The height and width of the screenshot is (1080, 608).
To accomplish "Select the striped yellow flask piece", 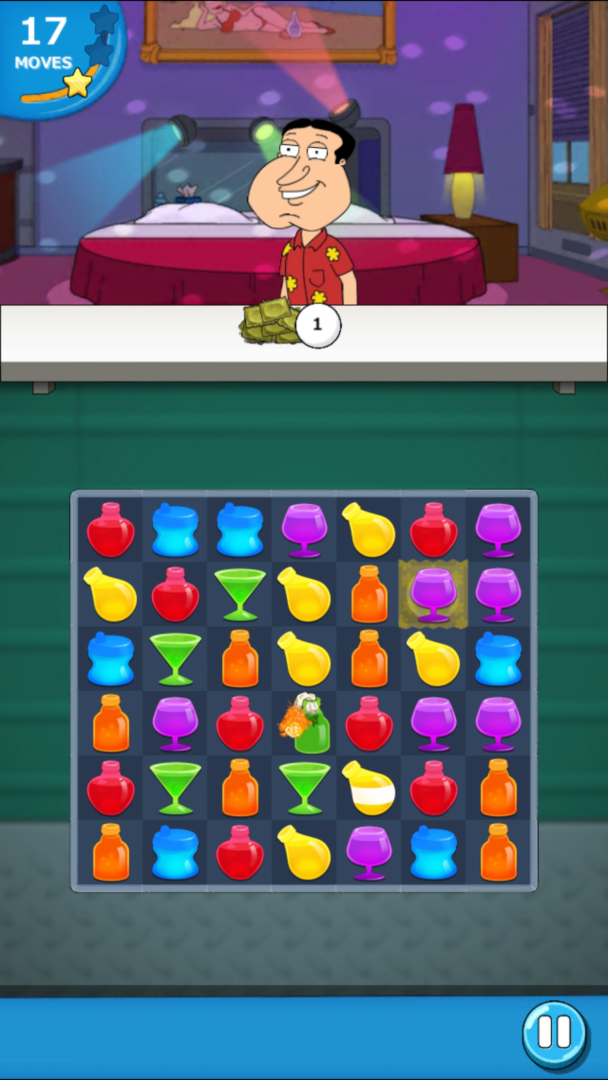I will point(369,788).
